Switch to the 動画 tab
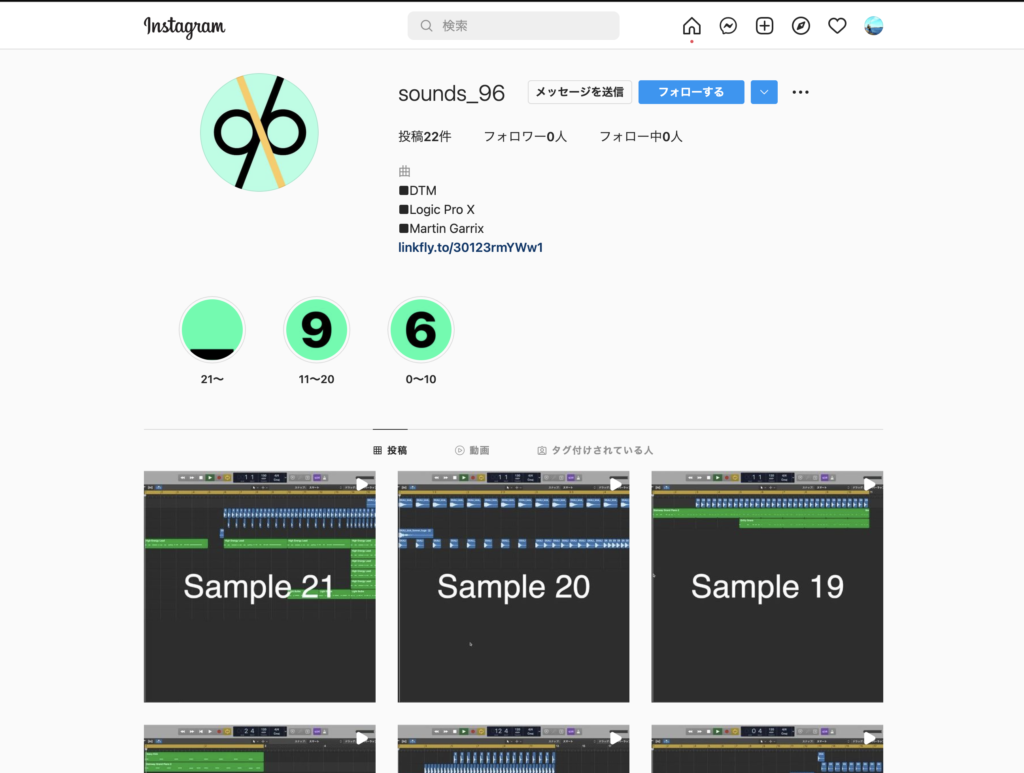 pos(472,451)
